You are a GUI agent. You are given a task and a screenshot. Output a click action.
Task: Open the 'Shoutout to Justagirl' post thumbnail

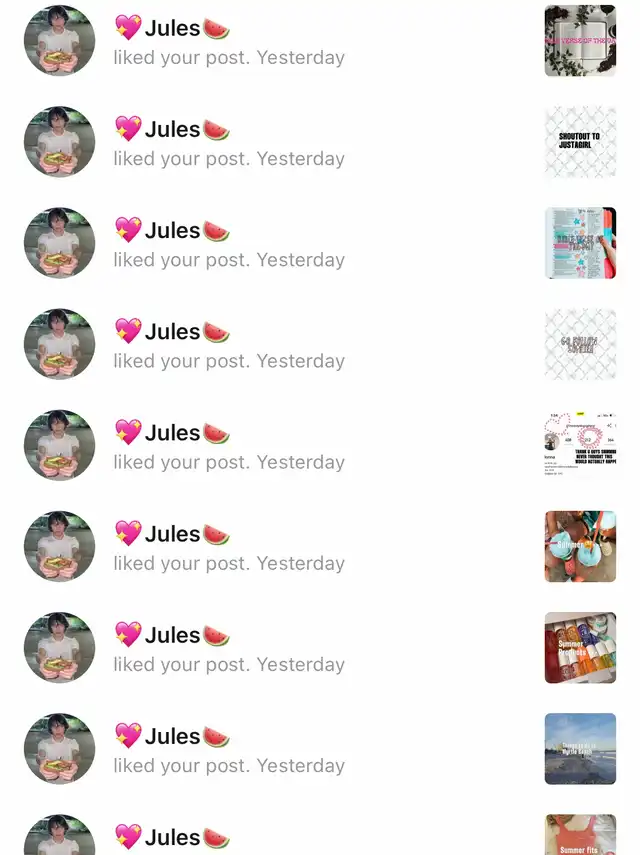pos(580,142)
